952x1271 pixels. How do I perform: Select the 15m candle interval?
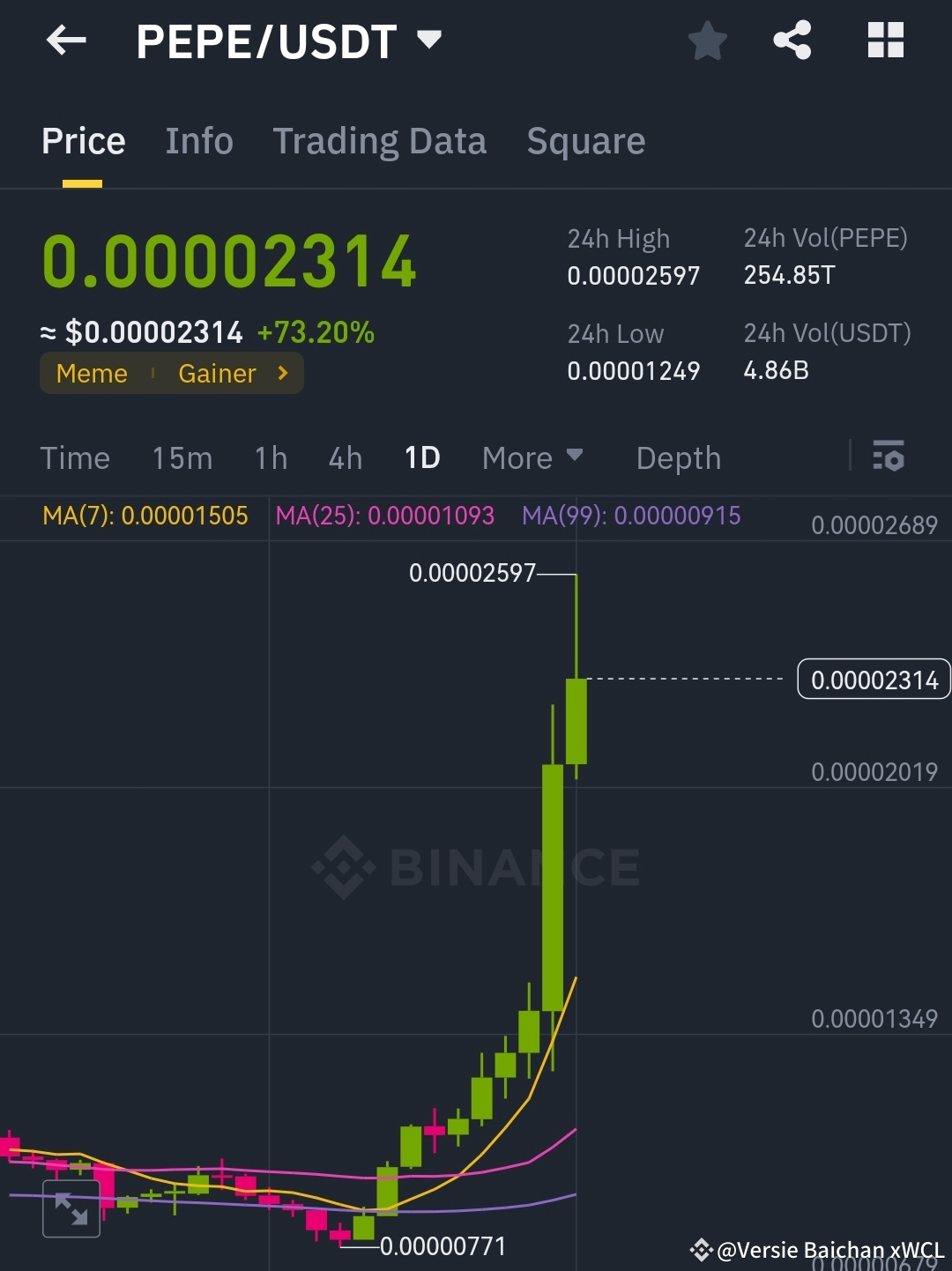[182, 457]
